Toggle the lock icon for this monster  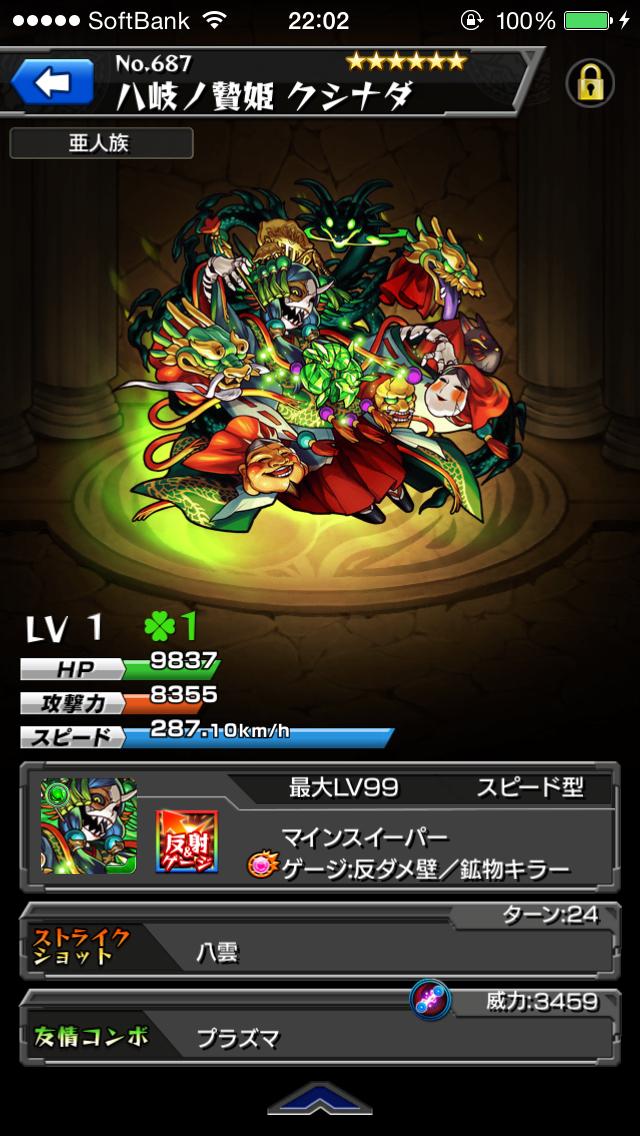(590, 84)
